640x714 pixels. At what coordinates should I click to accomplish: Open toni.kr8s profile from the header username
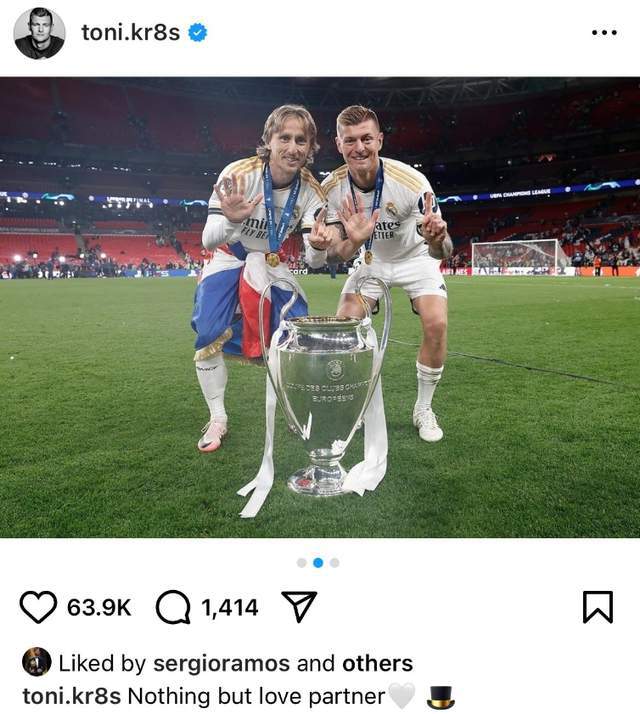(130, 32)
